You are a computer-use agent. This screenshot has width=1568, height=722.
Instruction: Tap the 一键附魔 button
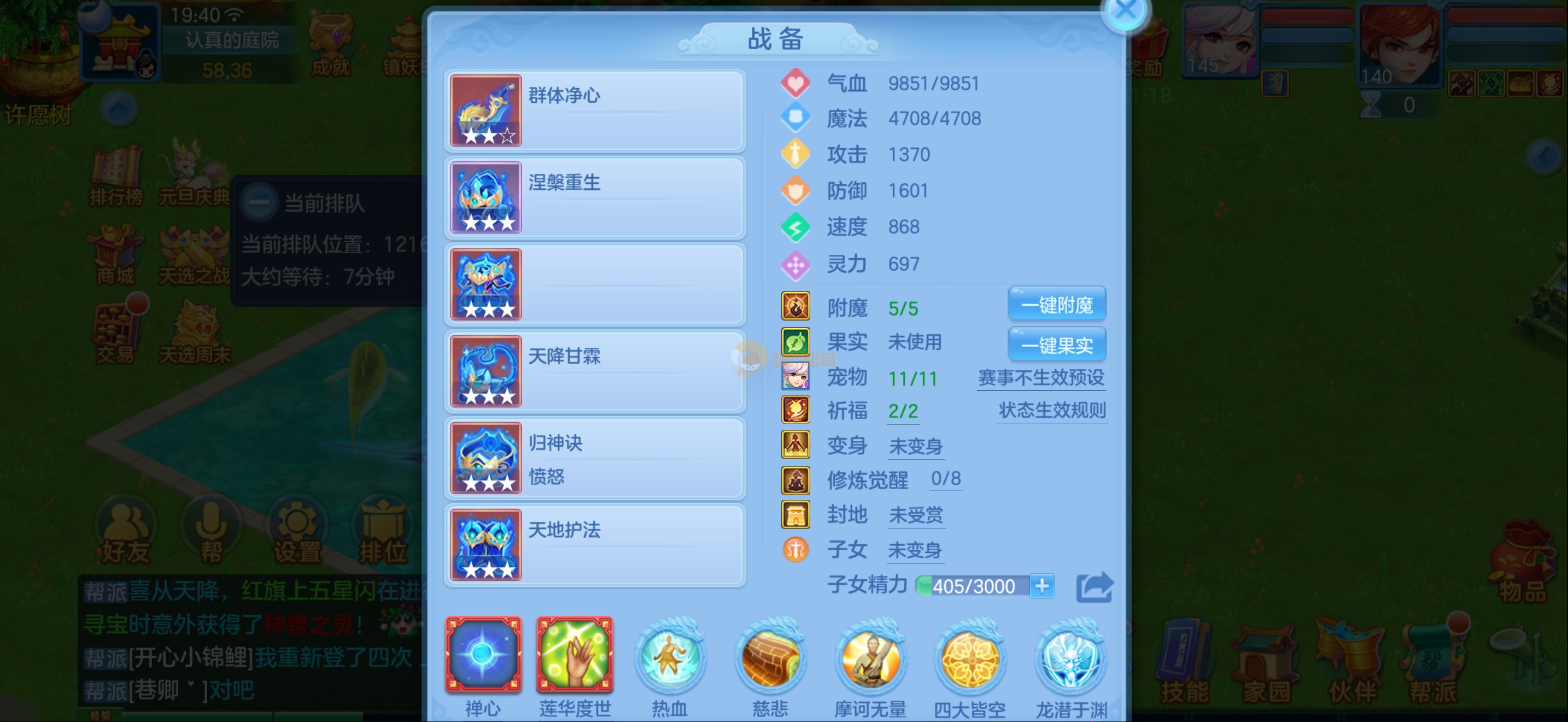1057,304
